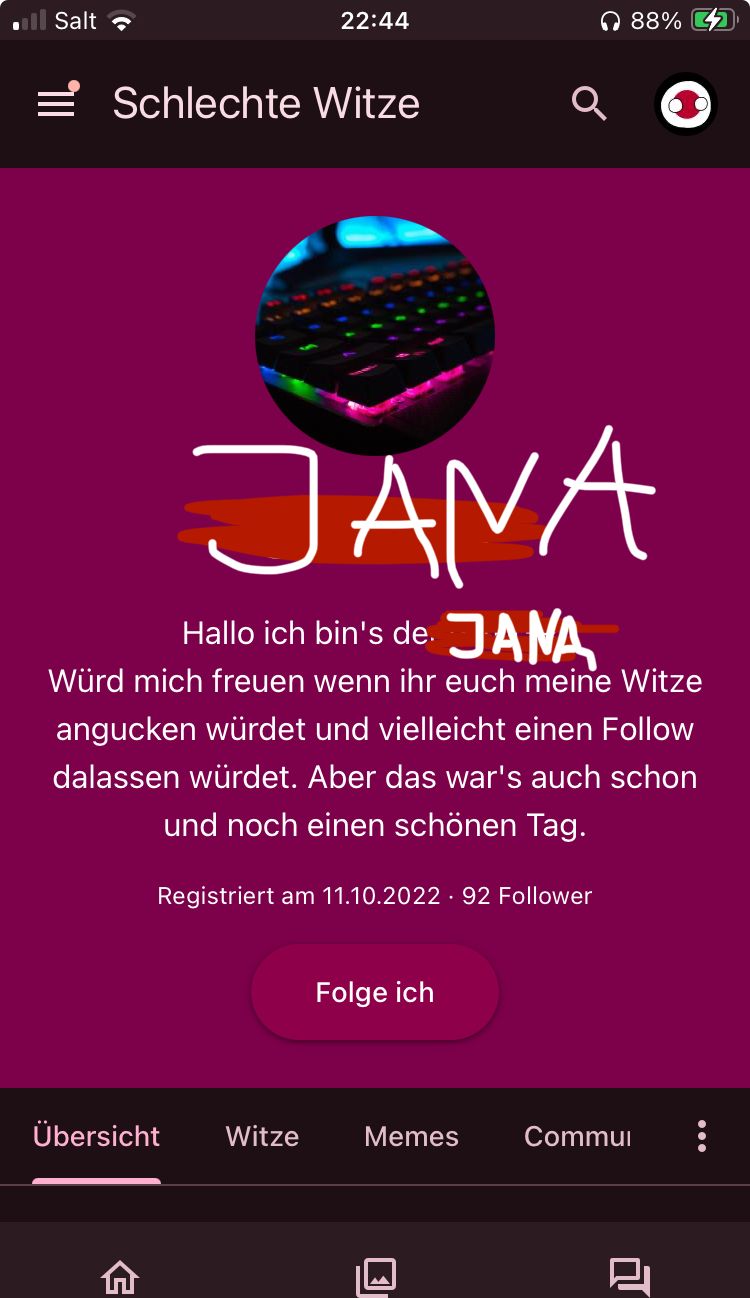This screenshot has width=750, height=1298.
Task: Open your account avatar in the app bar
Action: pos(686,104)
